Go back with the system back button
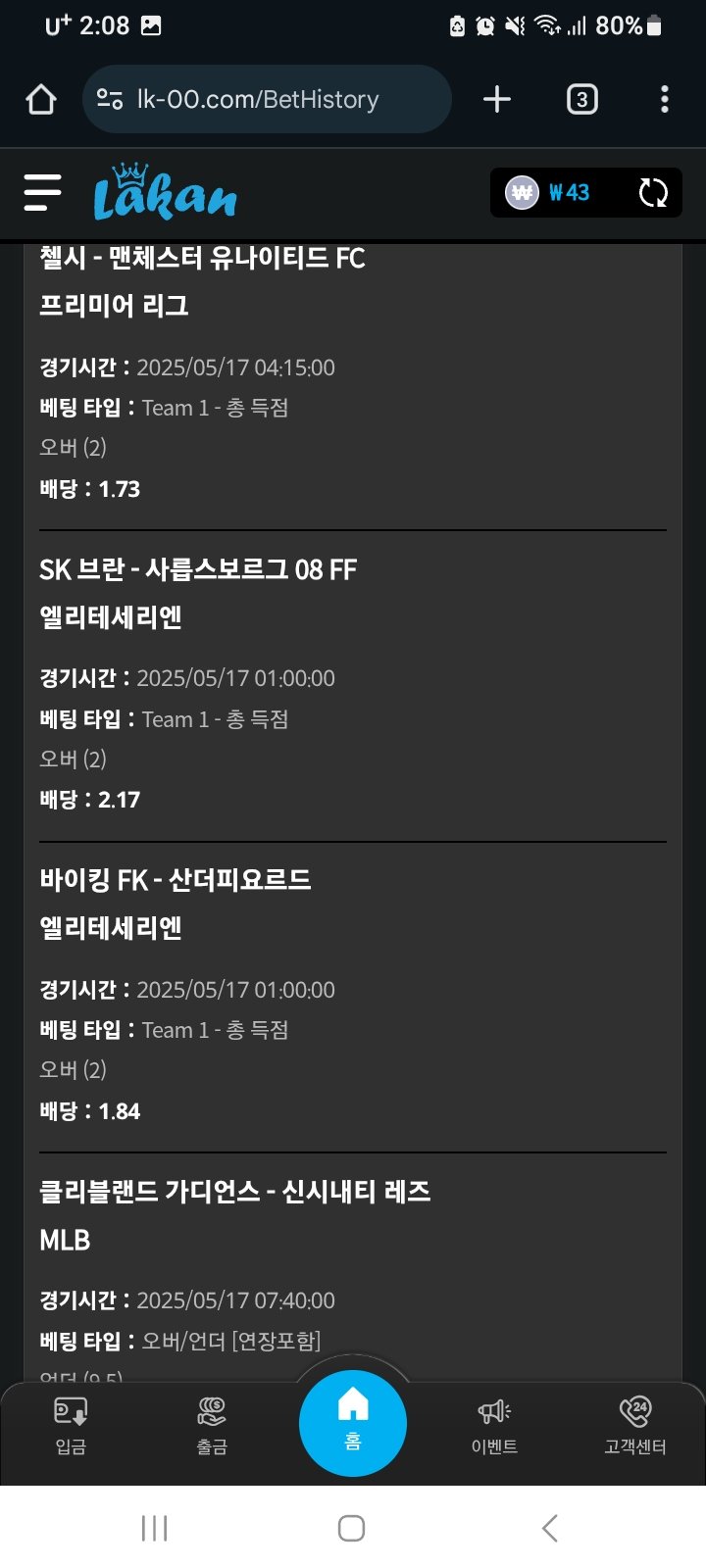Image resolution: width=706 pixels, height=1568 pixels. pyautogui.click(x=550, y=1528)
